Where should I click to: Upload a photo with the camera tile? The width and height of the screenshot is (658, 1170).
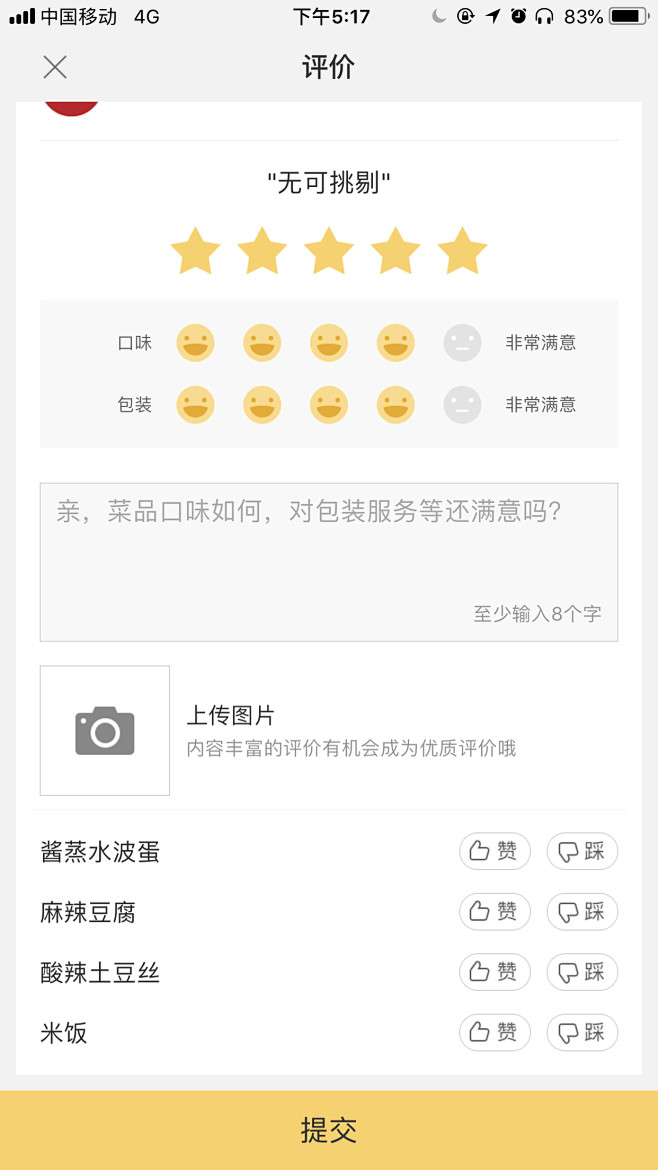[105, 731]
